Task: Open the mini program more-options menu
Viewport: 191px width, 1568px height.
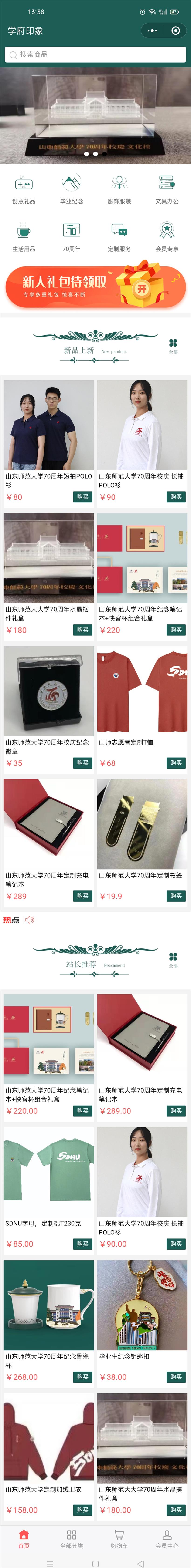Action: coord(152,30)
